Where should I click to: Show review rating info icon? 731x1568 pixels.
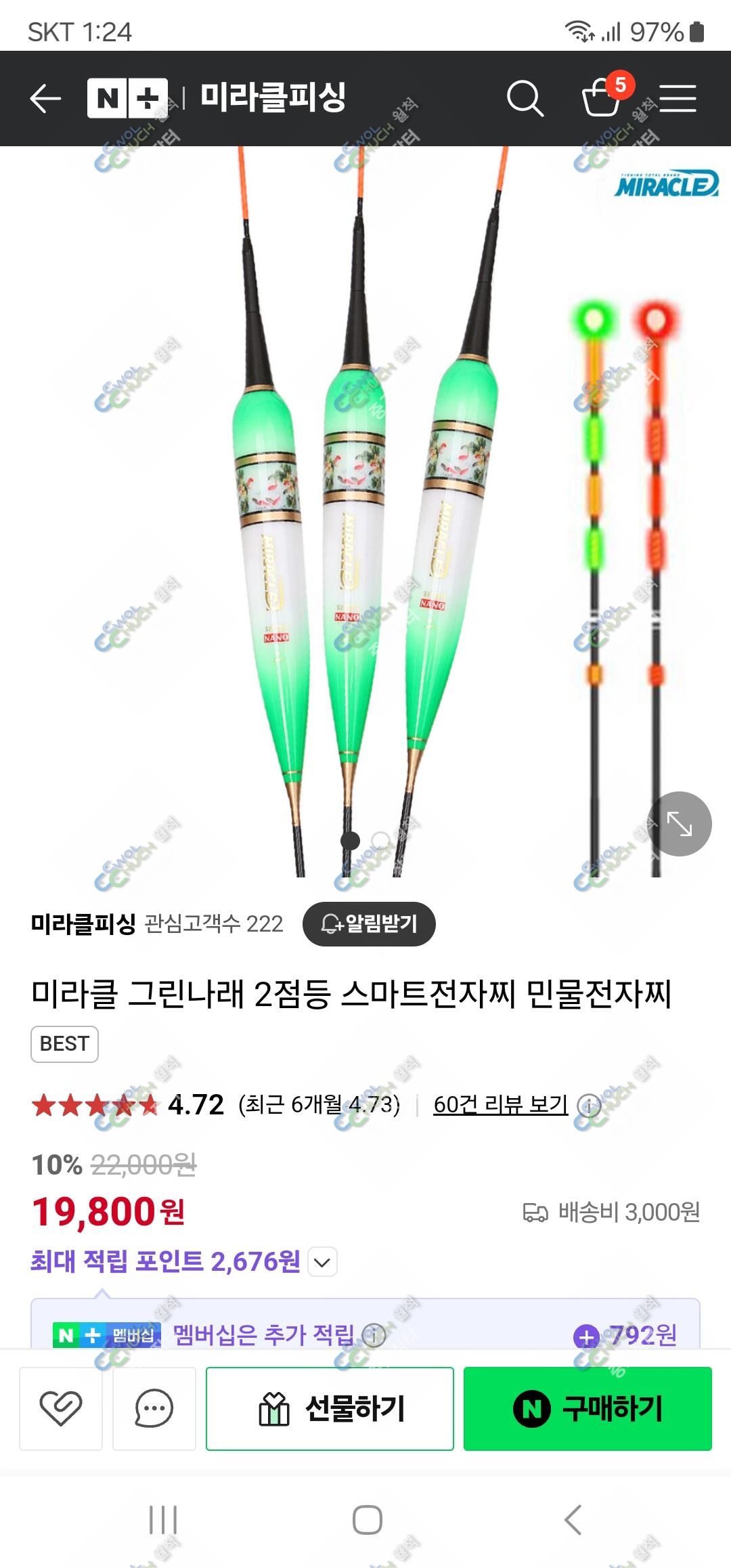[x=589, y=1106]
